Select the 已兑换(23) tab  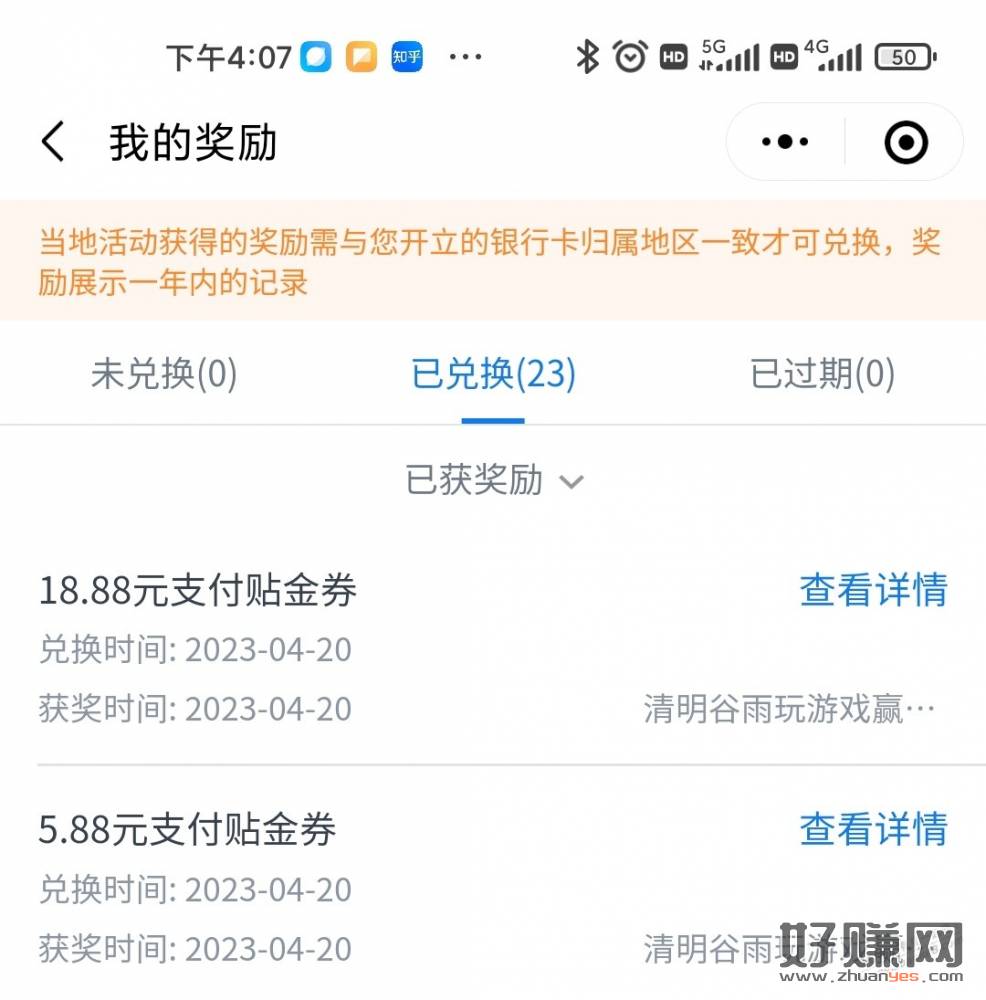[x=493, y=374]
